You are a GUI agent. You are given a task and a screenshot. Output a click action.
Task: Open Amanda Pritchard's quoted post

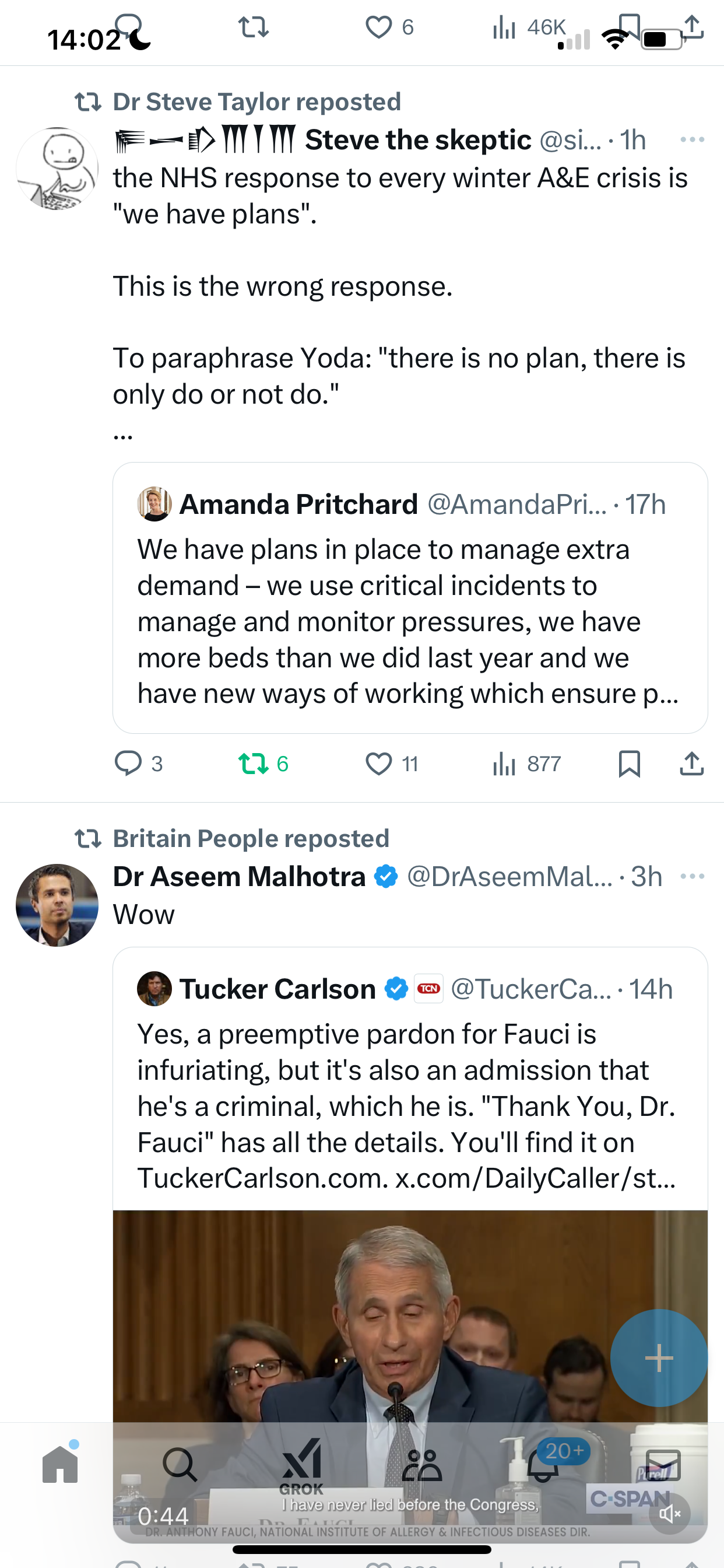coord(410,598)
